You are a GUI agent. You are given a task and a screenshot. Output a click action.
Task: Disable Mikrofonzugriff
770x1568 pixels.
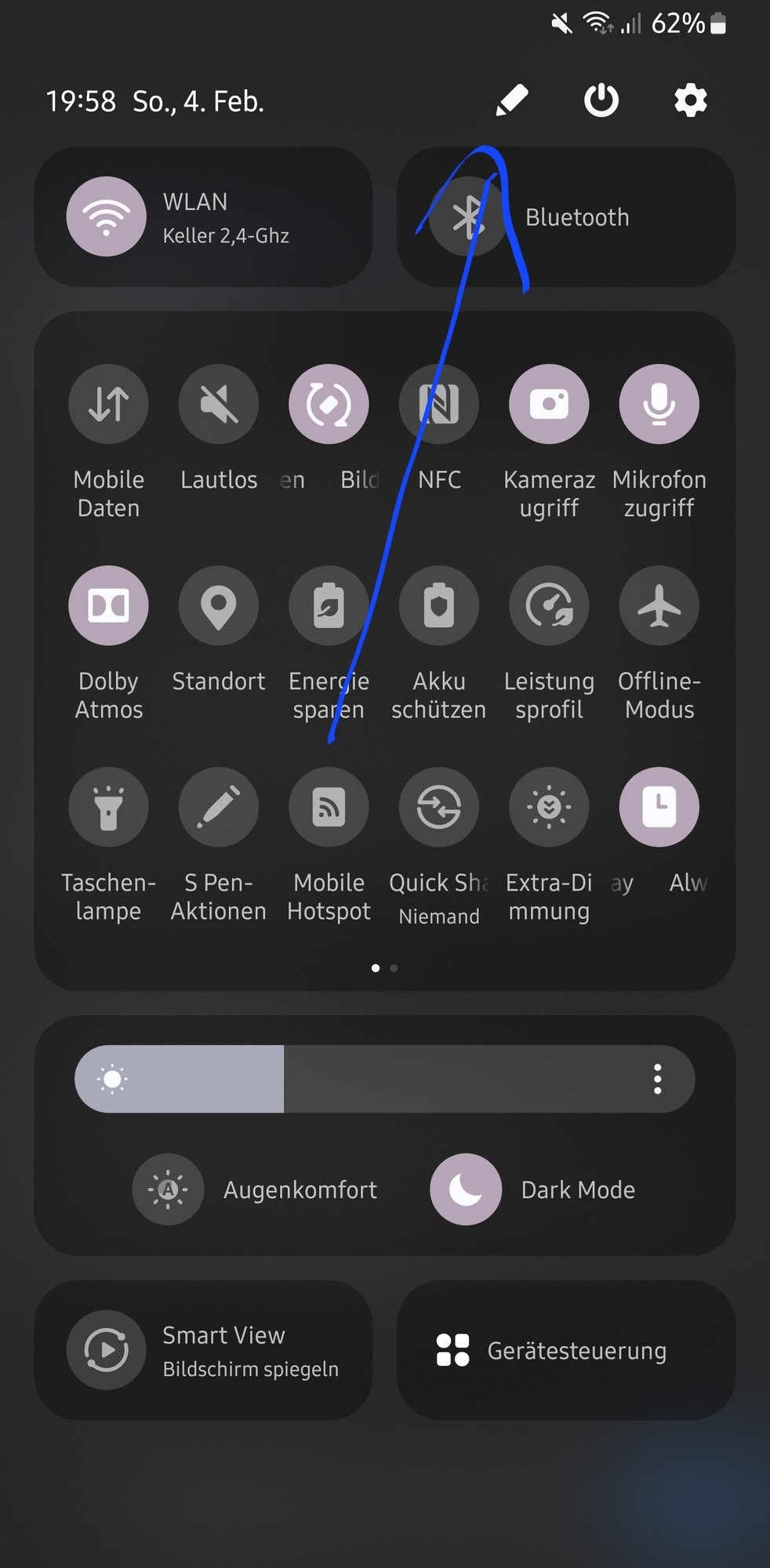pyautogui.click(x=659, y=405)
